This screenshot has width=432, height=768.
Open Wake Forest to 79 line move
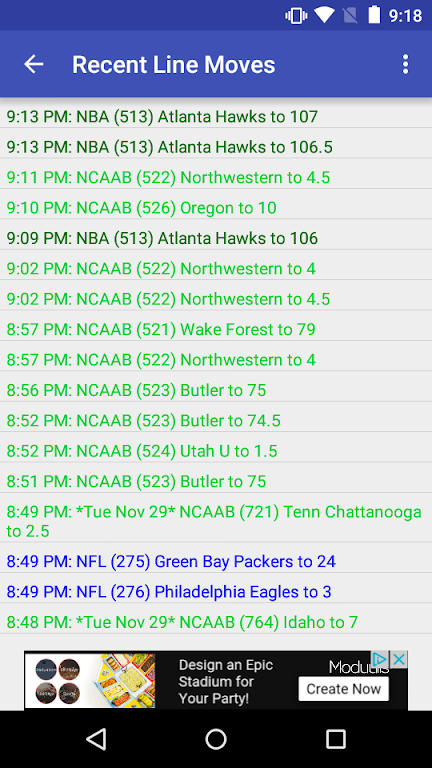(x=216, y=329)
